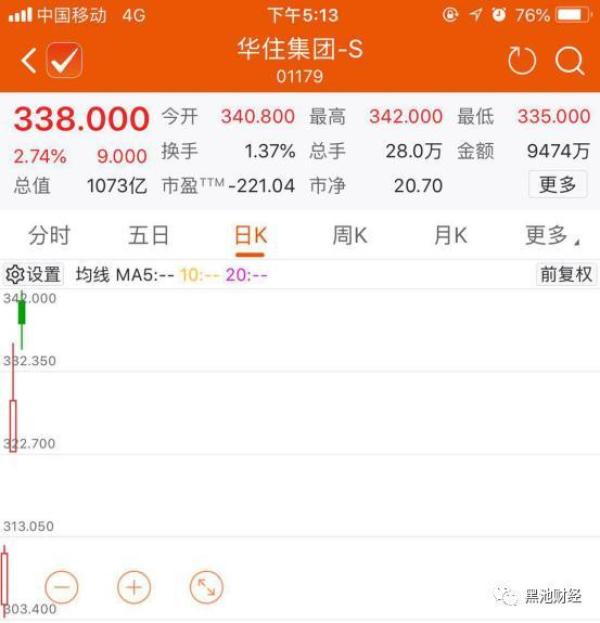This screenshot has width=600, height=623.
Task: Toggle the watchlist checkmark icon
Action: [65, 62]
